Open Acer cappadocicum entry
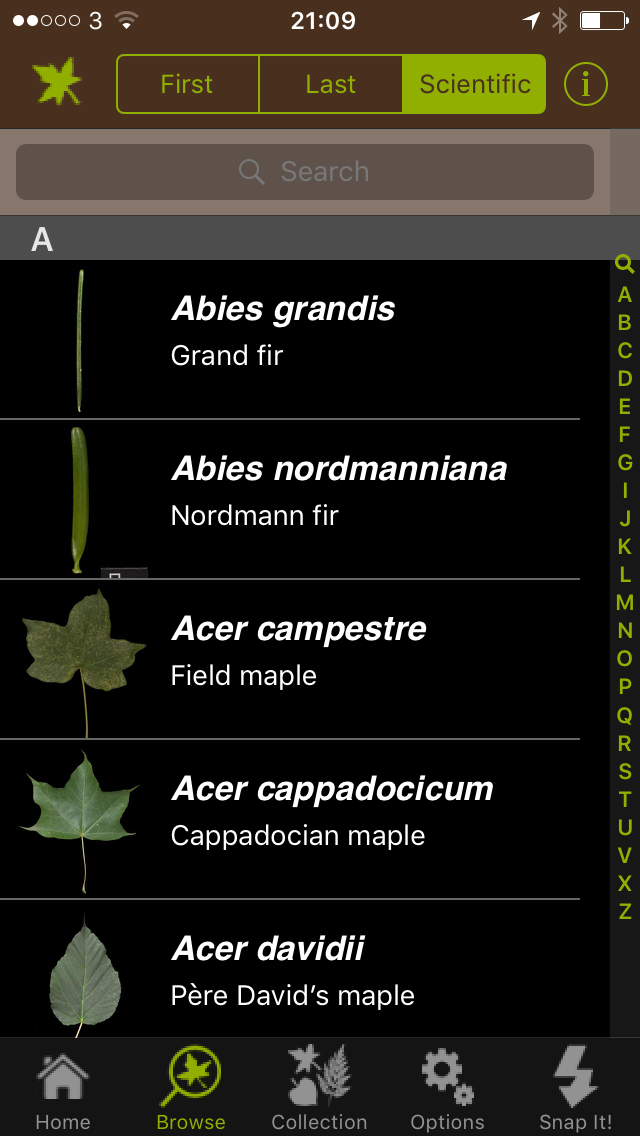 click(290, 819)
